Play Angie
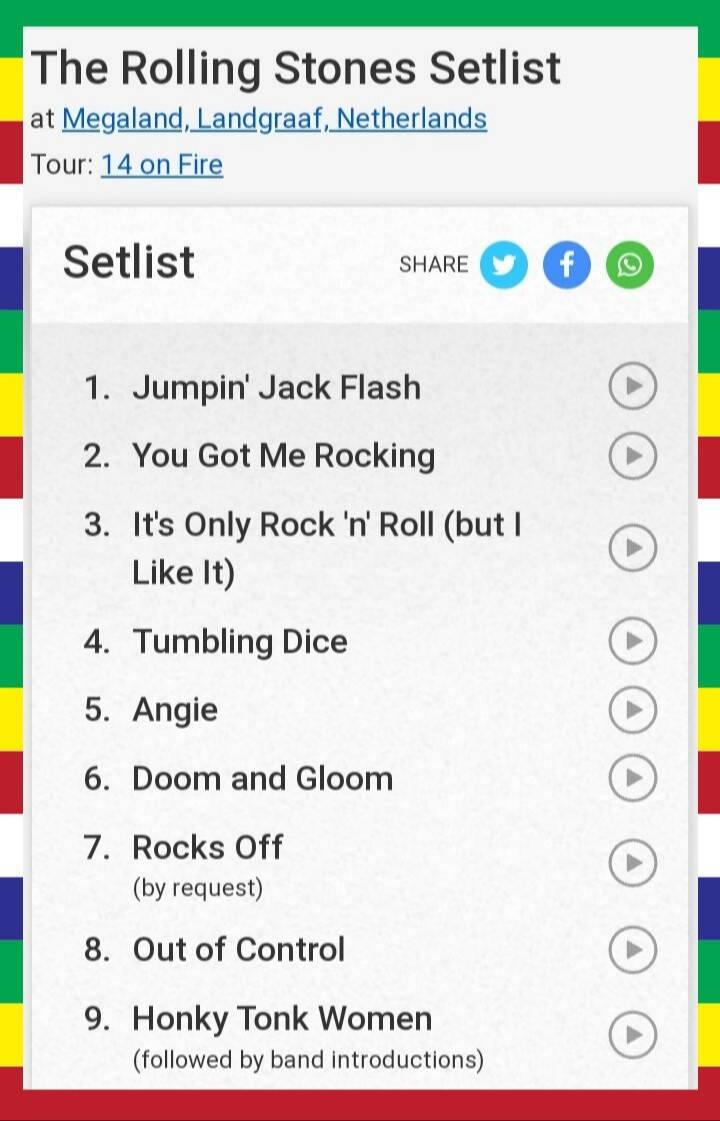This screenshot has width=720, height=1121. [x=632, y=710]
